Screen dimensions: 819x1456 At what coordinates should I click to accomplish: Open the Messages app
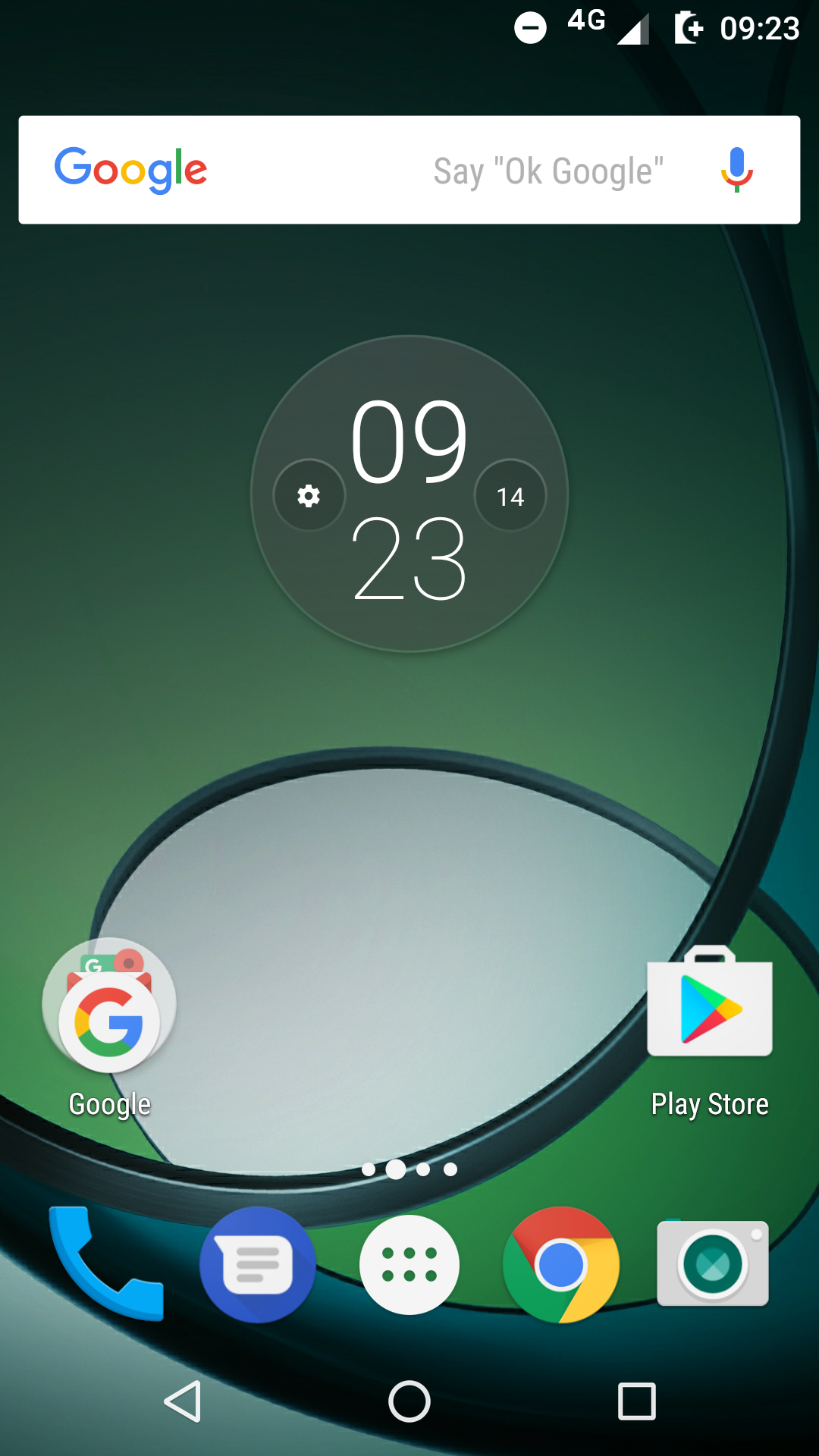click(258, 1265)
